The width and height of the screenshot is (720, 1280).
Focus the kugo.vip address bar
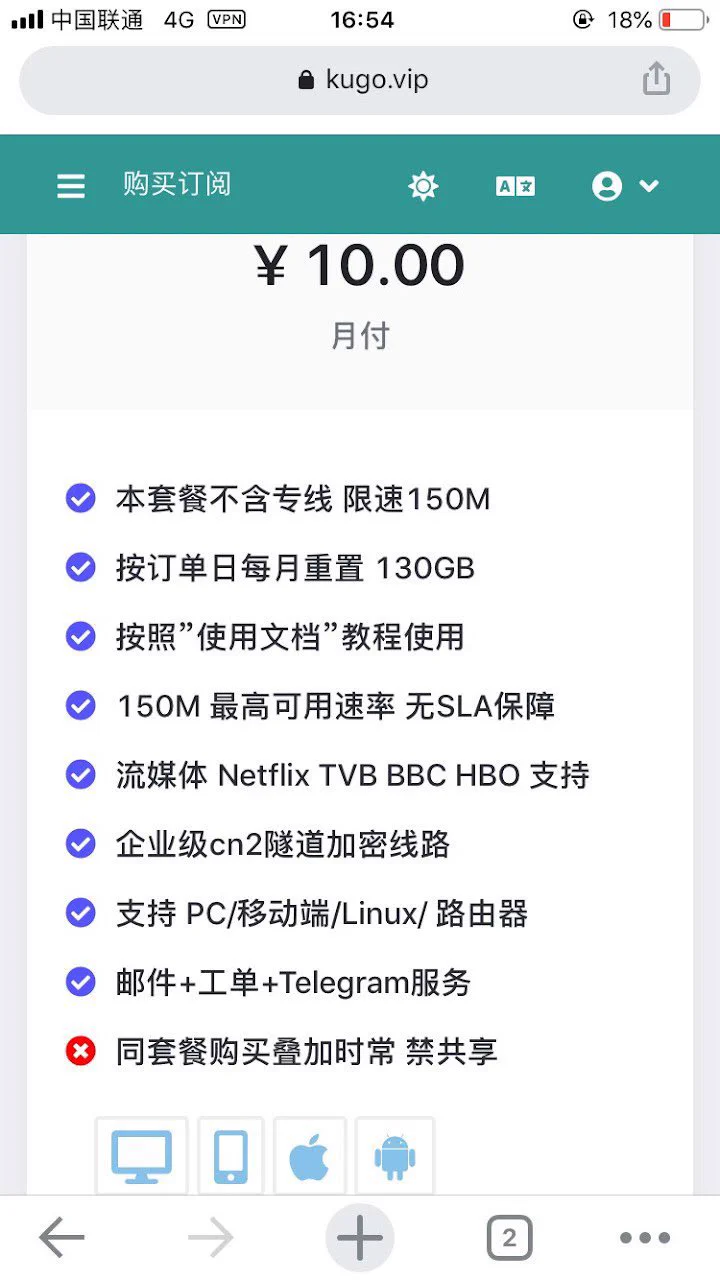pyautogui.click(x=360, y=80)
